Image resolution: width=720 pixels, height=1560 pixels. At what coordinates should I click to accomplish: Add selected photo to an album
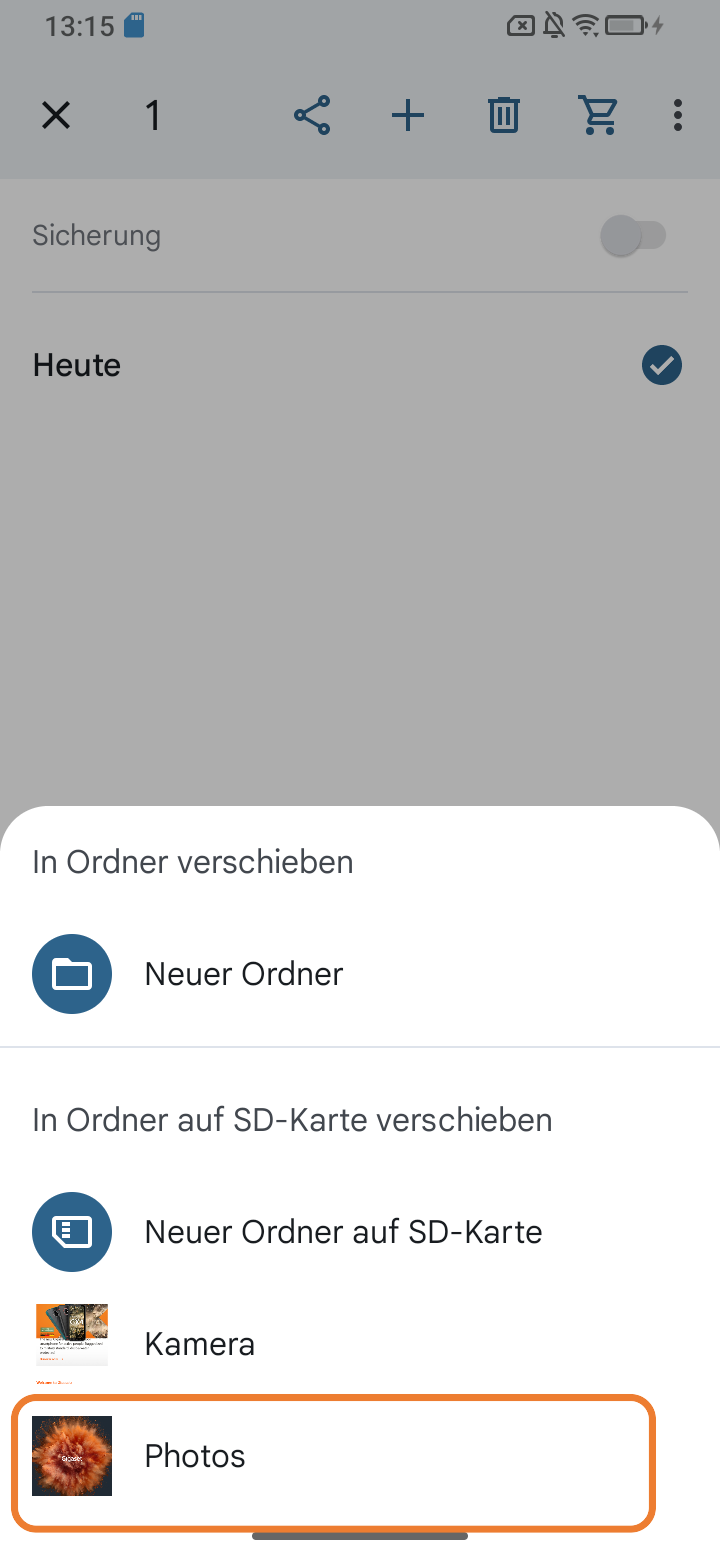(408, 115)
